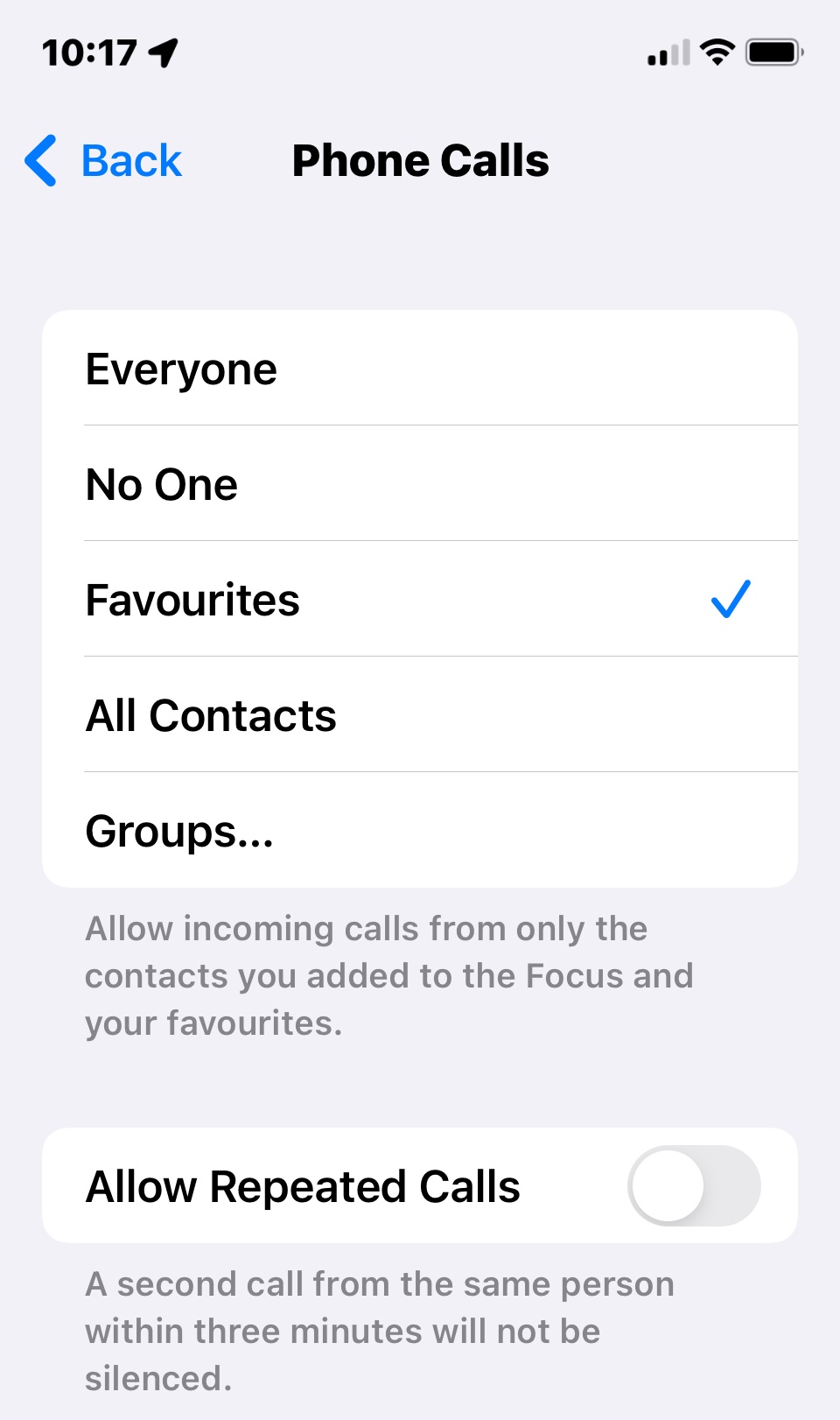Click the Allow Repeated Calls switch knob
Screen dimensions: 840x1420
point(671,1185)
